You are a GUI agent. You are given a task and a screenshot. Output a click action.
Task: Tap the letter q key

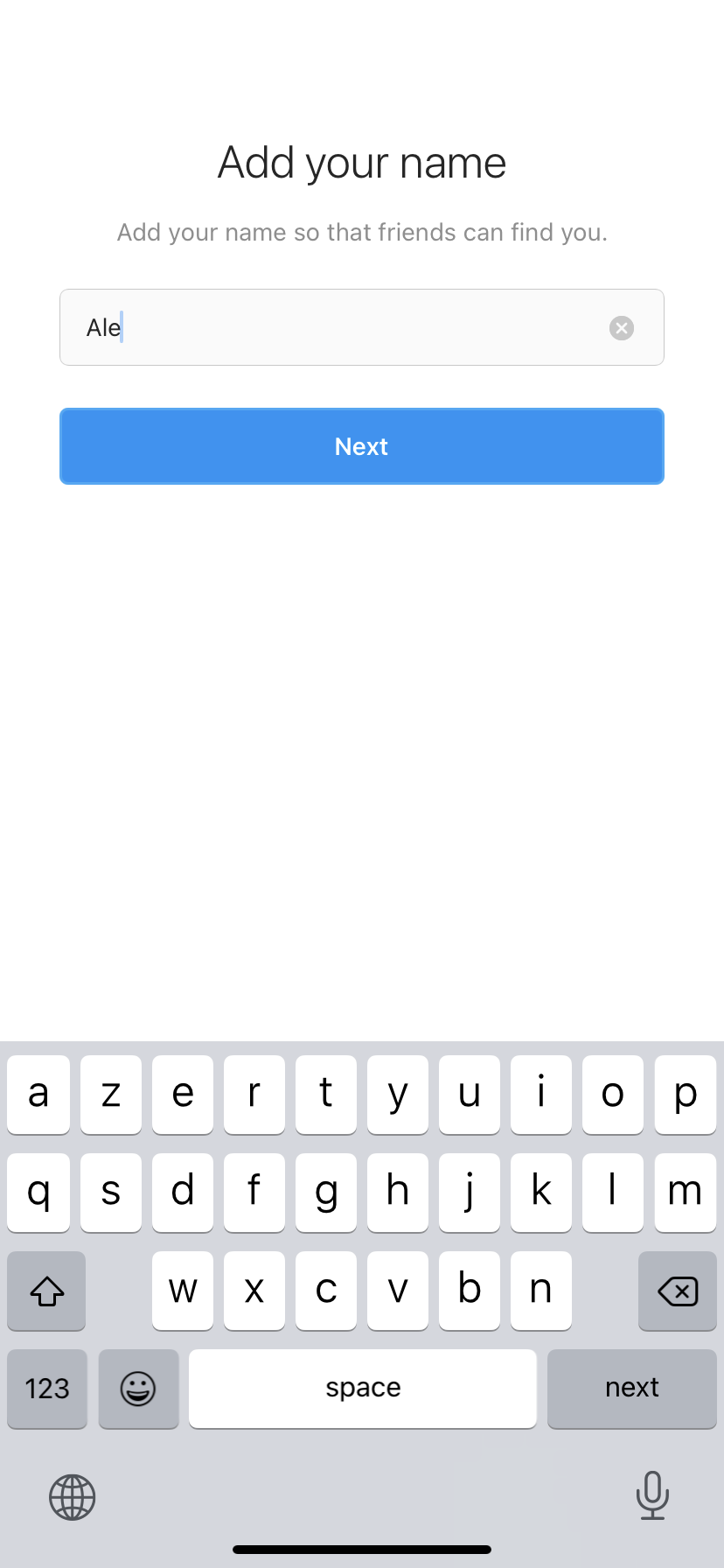tap(38, 1192)
